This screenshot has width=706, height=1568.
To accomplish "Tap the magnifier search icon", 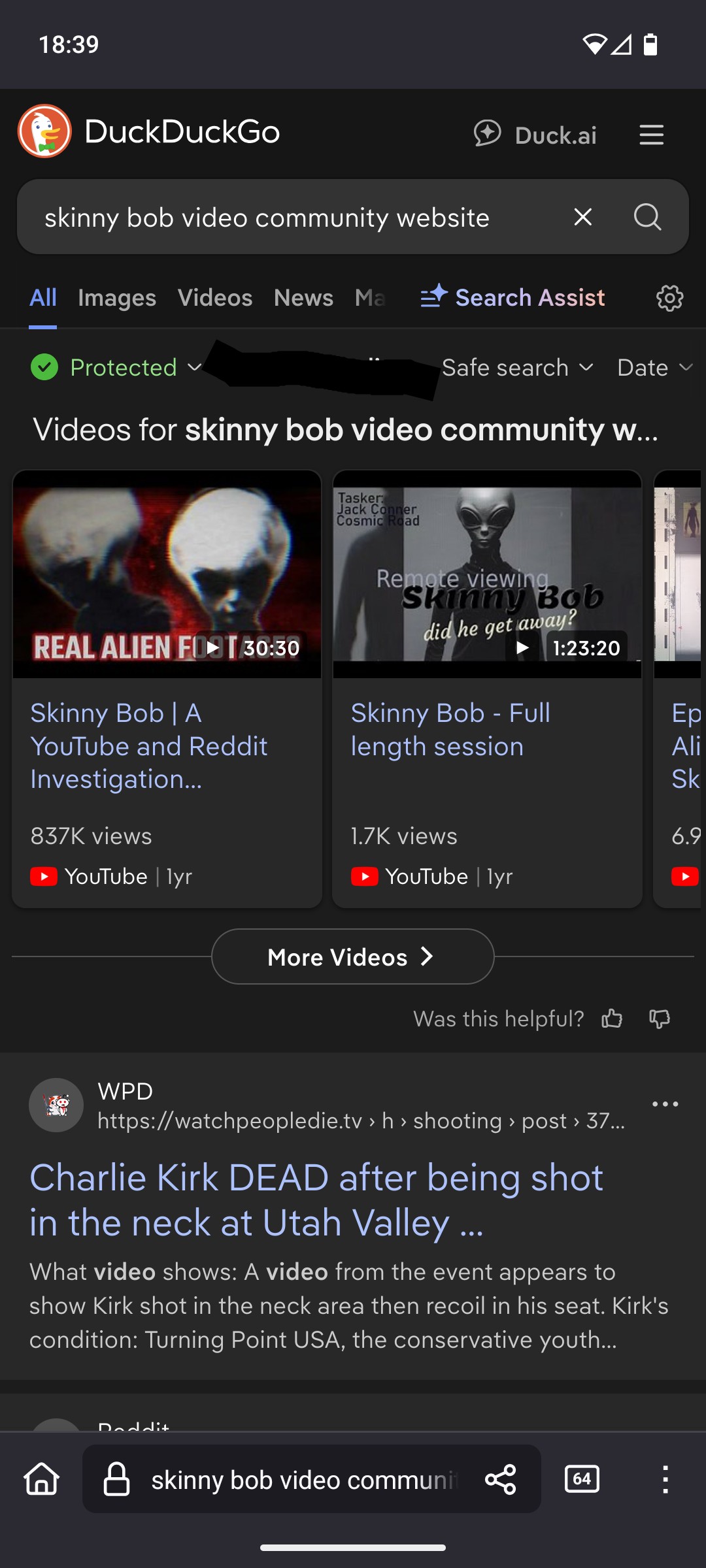I will pos(647,217).
